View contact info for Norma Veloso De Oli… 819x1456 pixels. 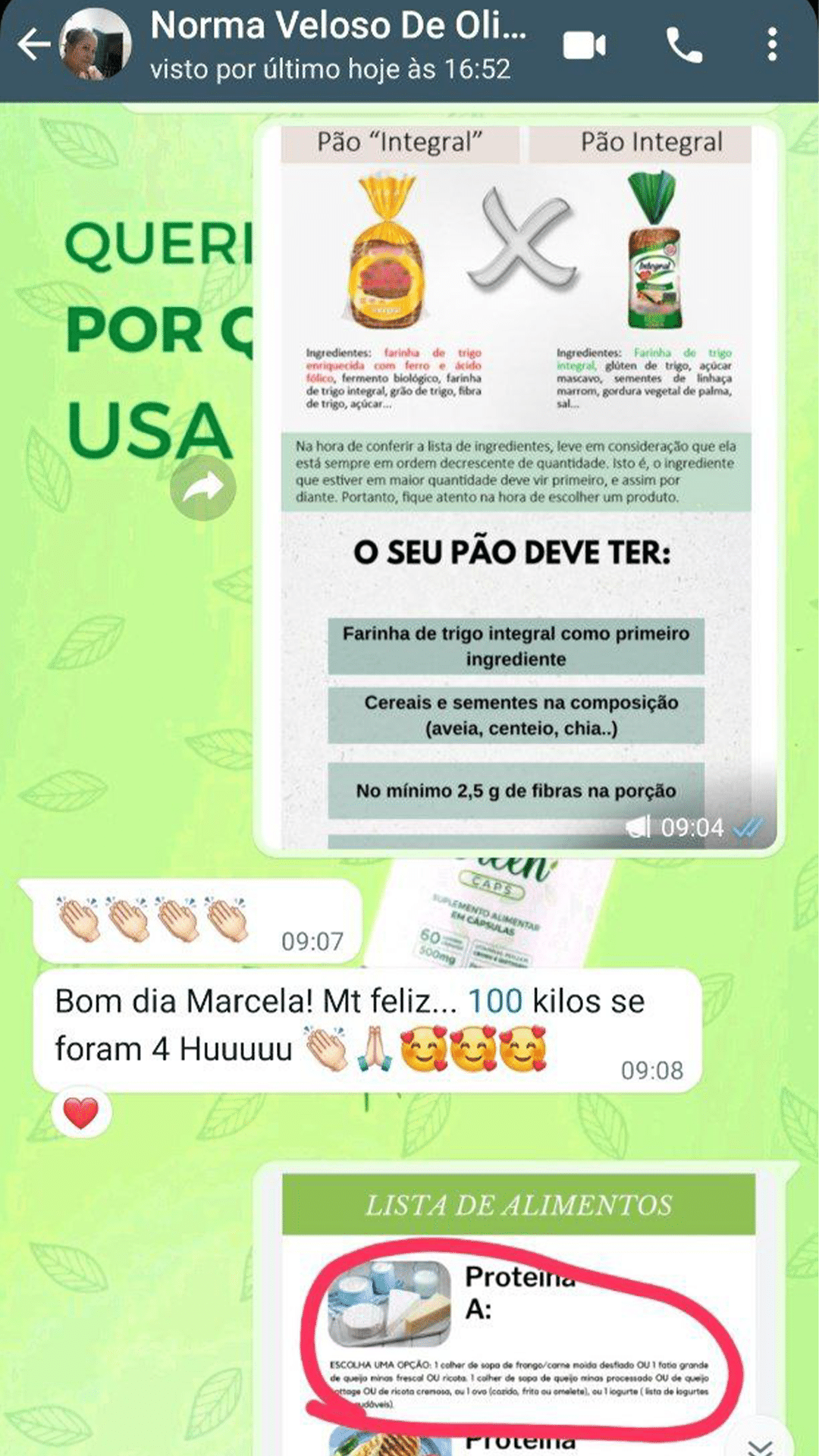(337, 45)
